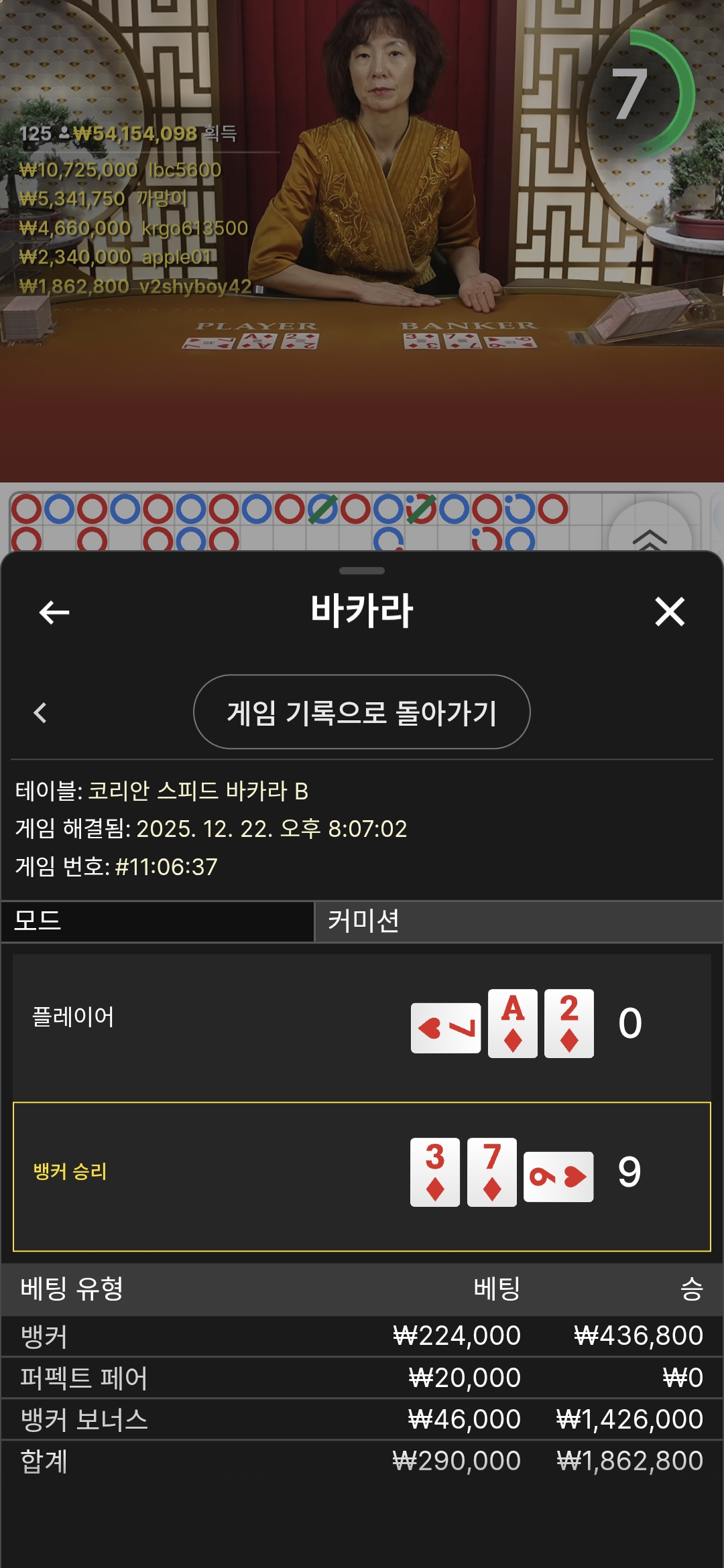The image size is (724, 1568).
Task: Go back with the top-left arrow
Action: click(x=54, y=612)
